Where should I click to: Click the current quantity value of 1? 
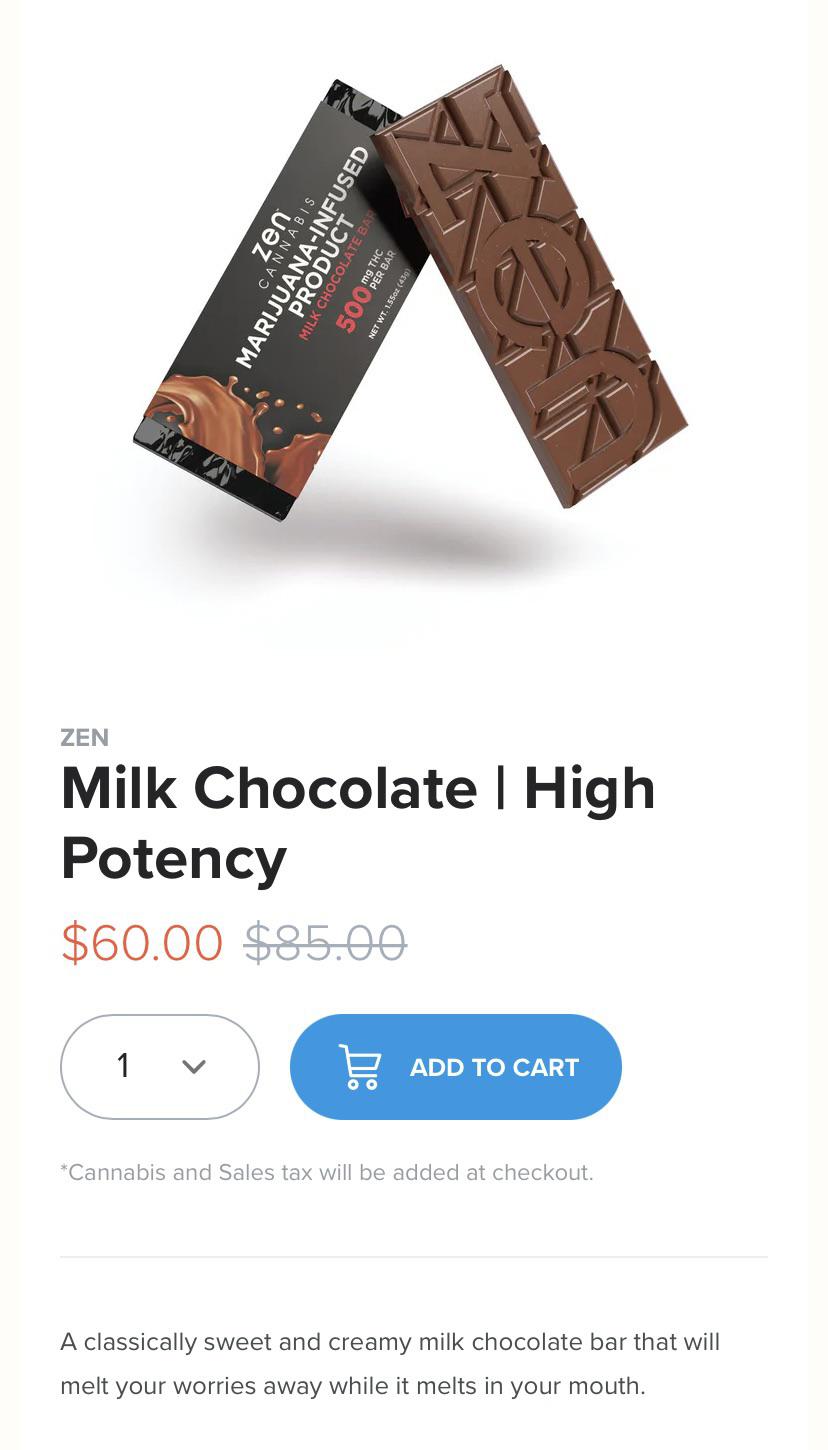123,1066
